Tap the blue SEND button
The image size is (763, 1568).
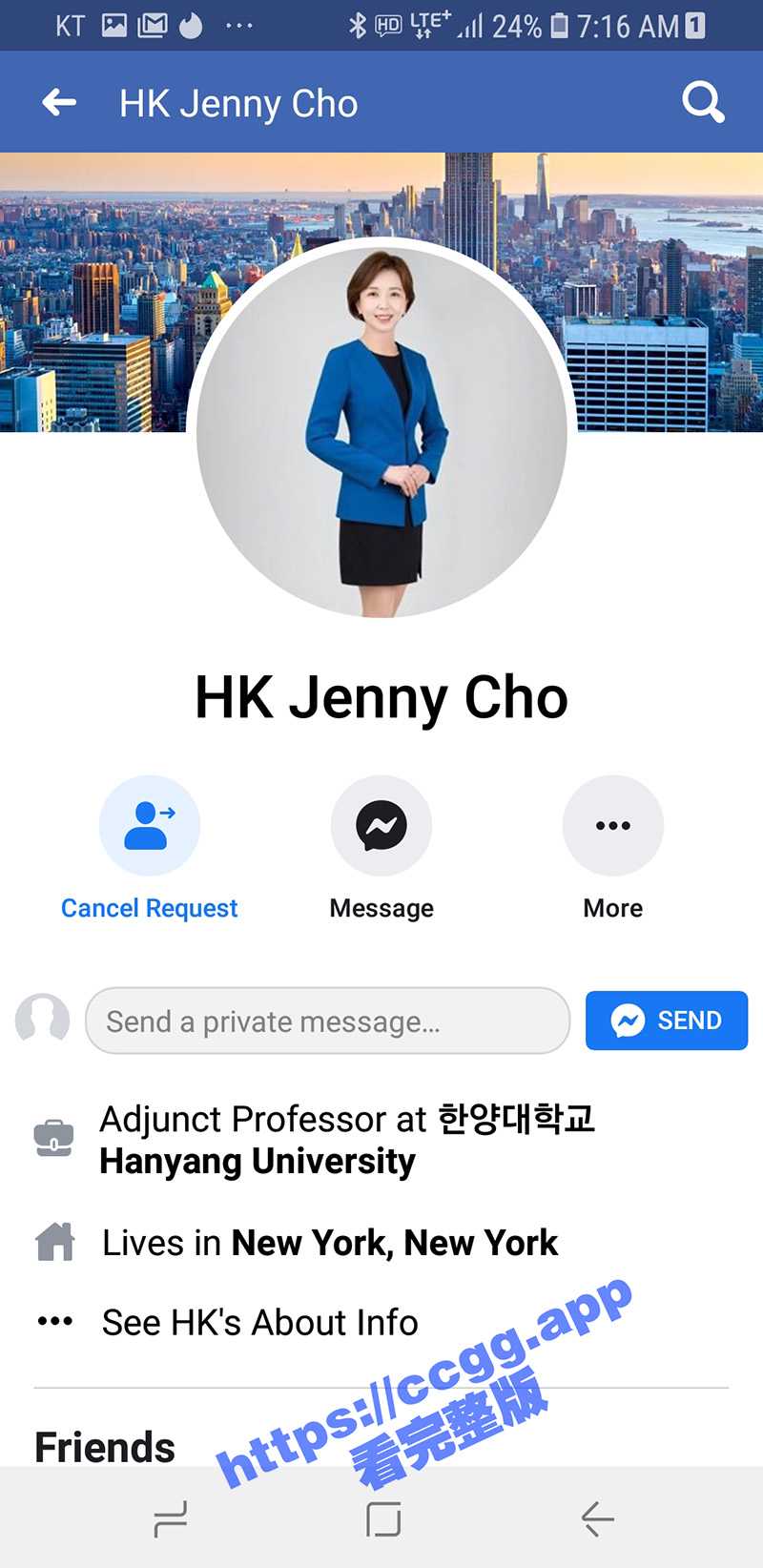pyautogui.click(x=666, y=1021)
